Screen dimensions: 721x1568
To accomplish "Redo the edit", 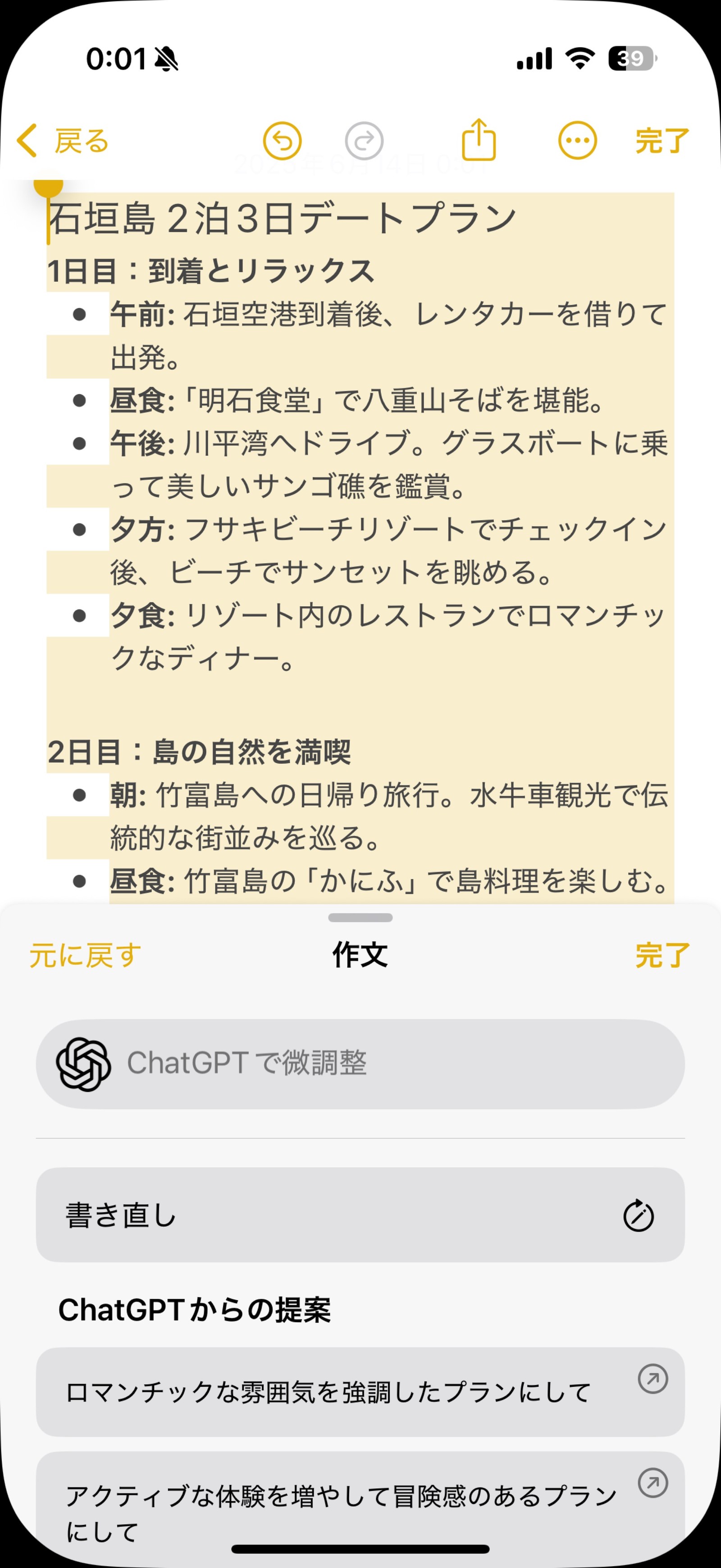I will tap(364, 141).
